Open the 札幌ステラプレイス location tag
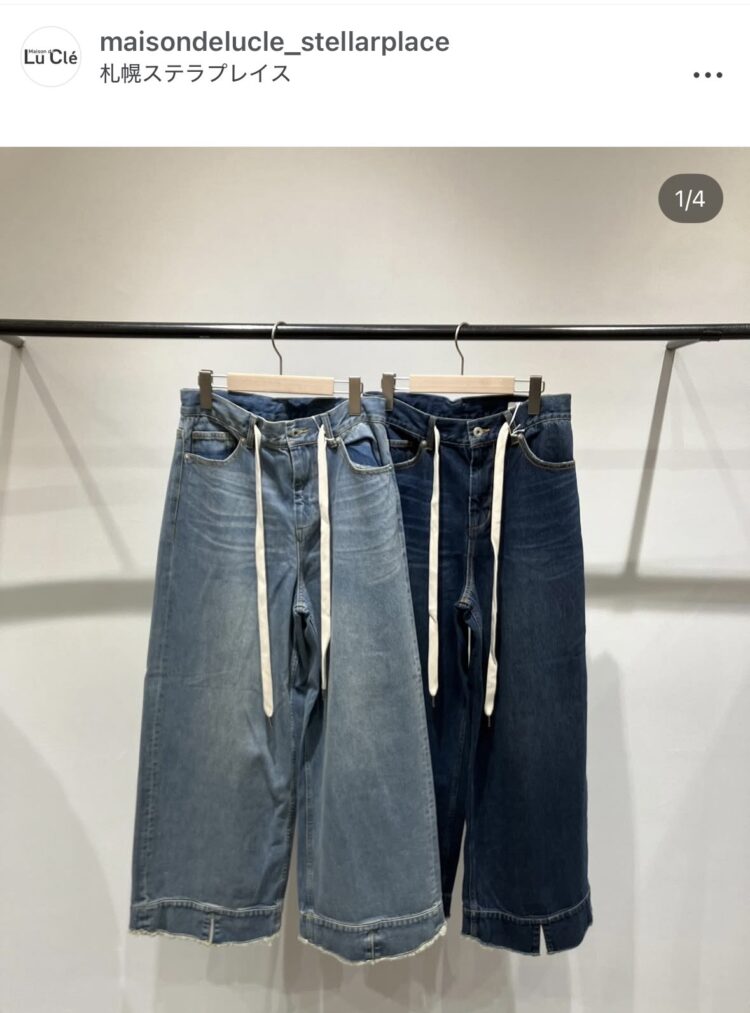The height and width of the screenshot is (1013, 750). click(196, 74)
